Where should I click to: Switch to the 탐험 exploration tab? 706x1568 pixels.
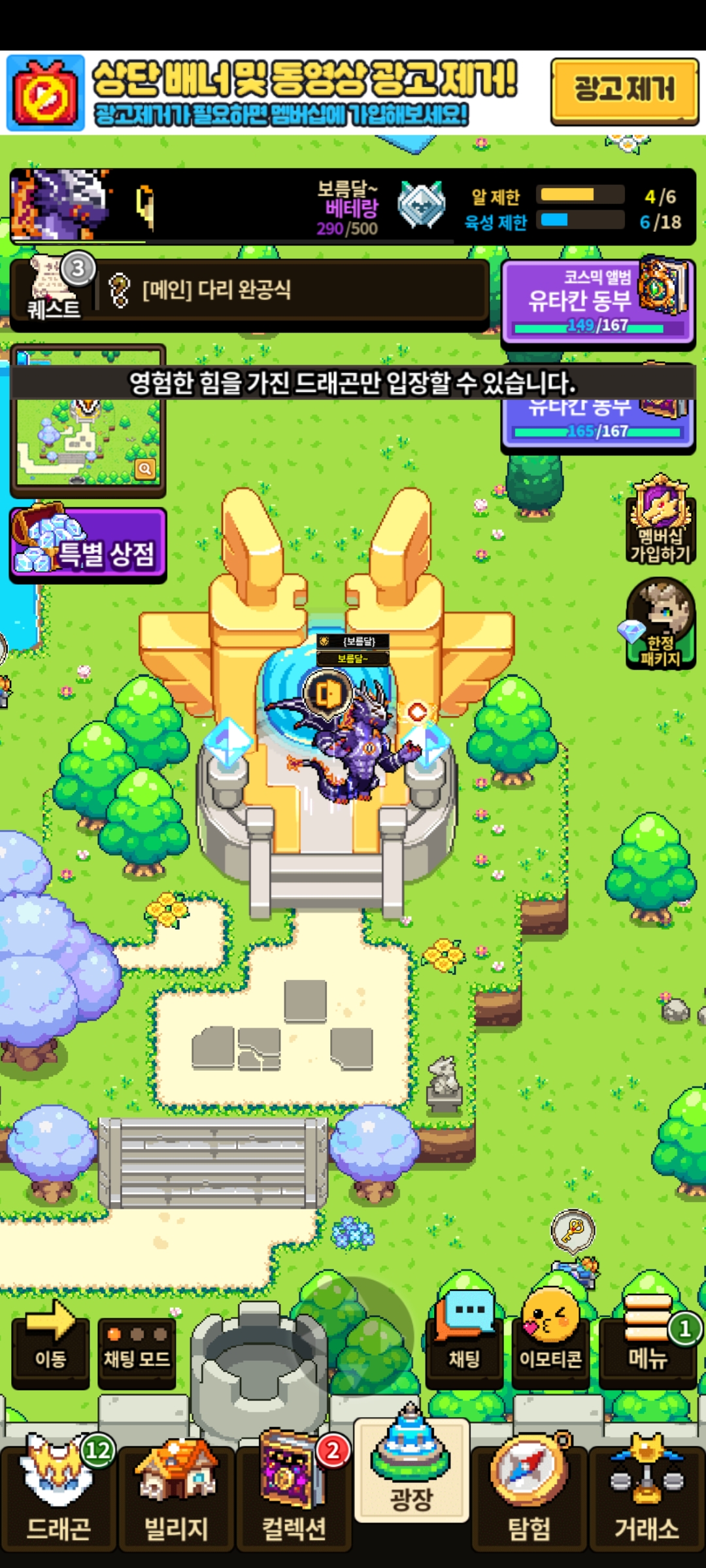[x=529, y=1496]
